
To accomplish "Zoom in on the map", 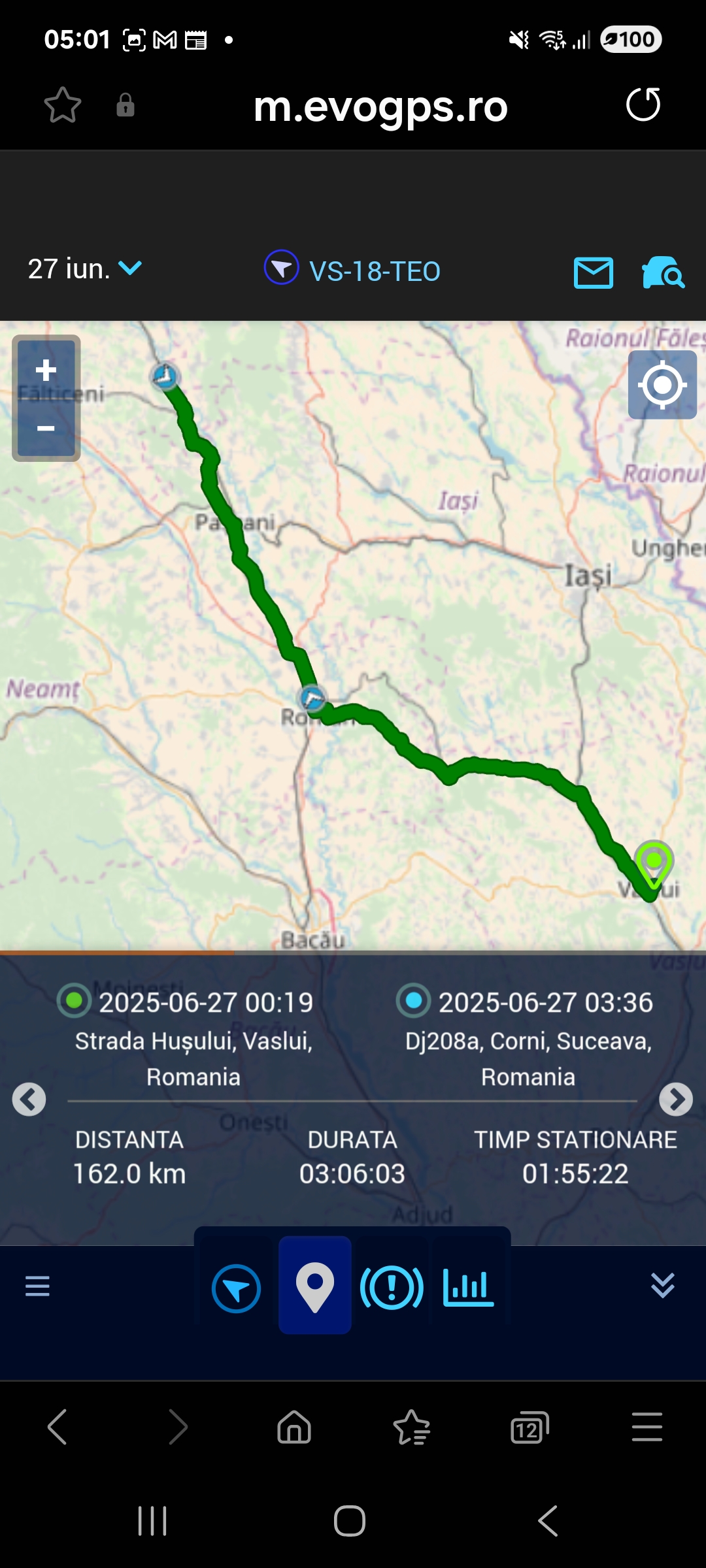I will pyautogui.click(x=46, y=370).
